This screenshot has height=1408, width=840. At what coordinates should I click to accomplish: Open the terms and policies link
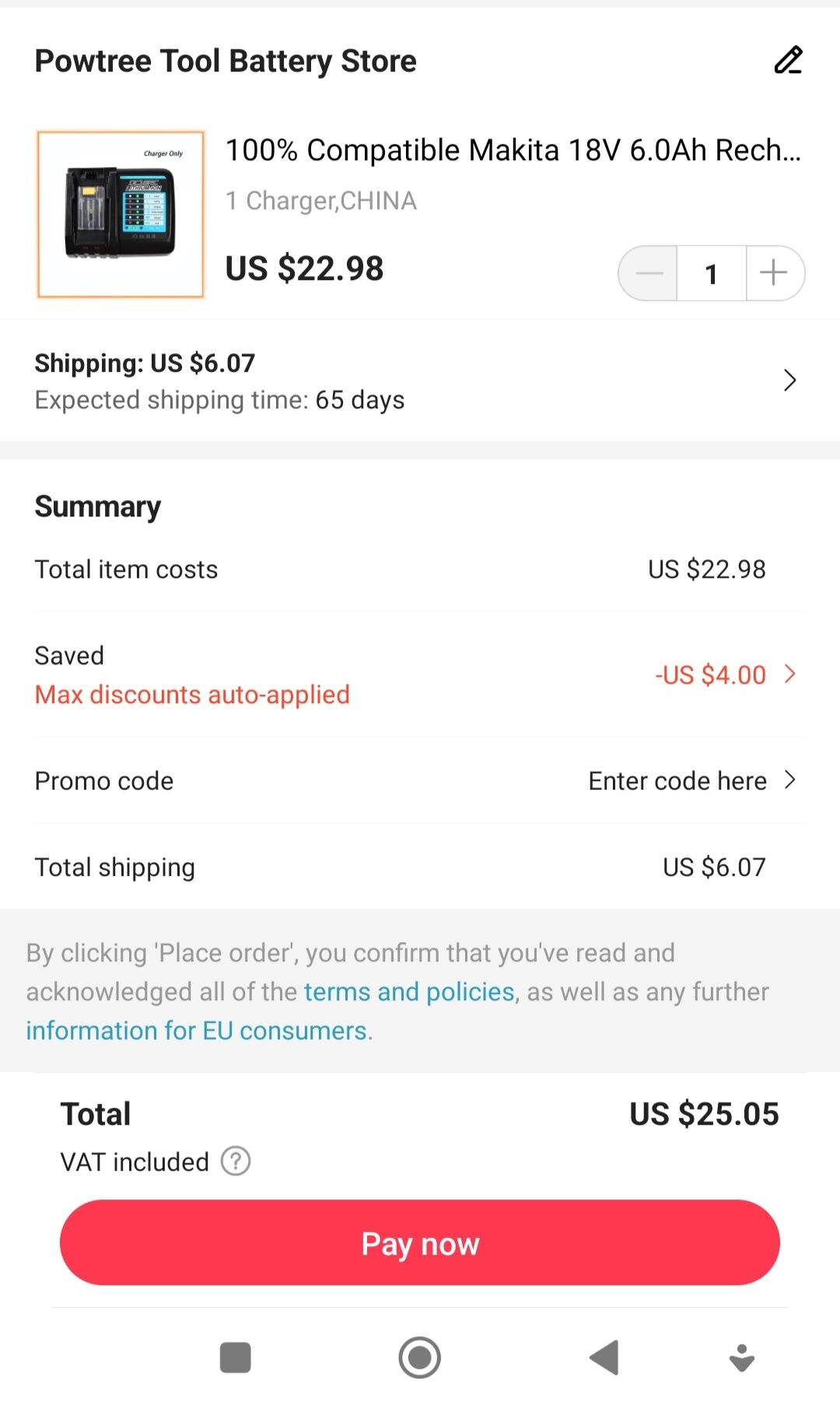(x=409, y=992)
